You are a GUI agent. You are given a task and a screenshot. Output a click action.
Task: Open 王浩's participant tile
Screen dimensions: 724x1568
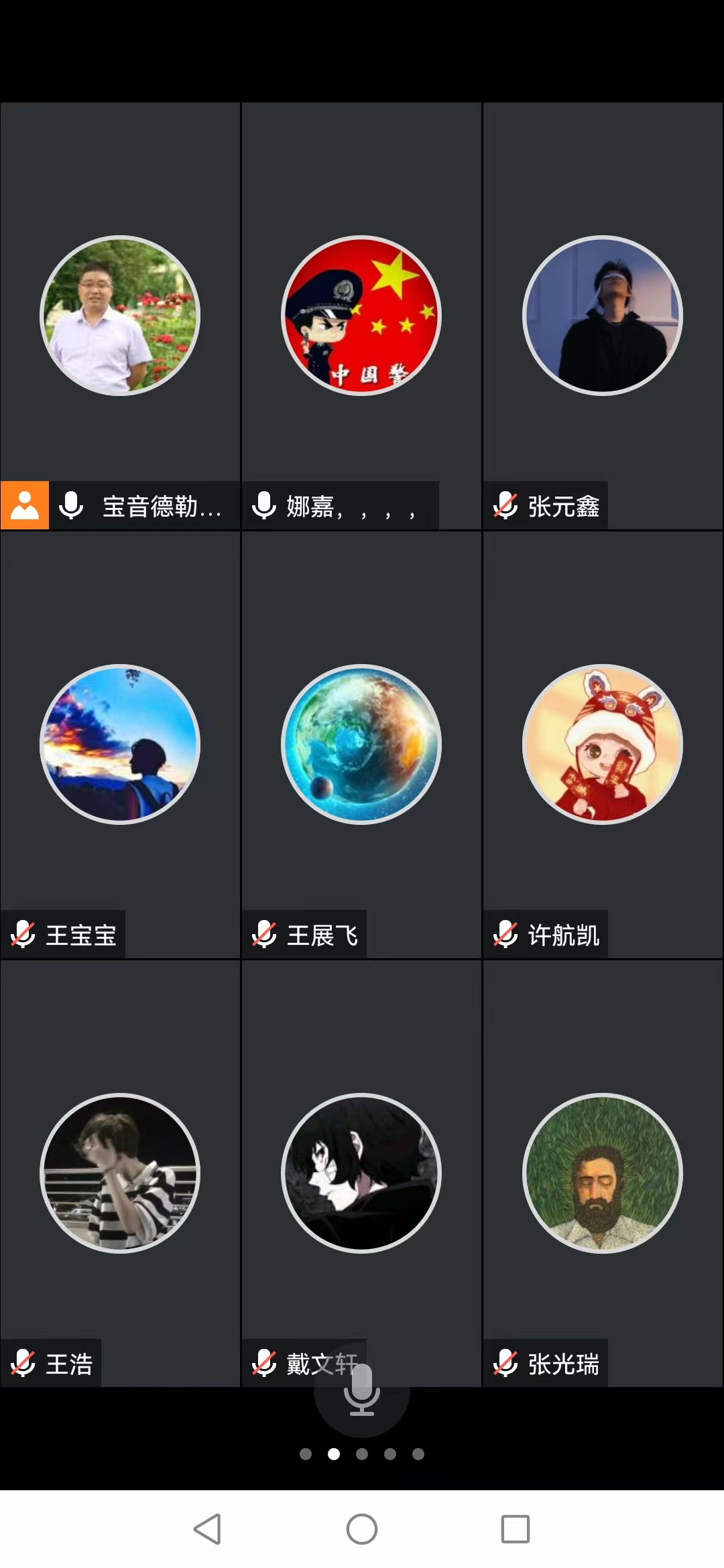121,1173
